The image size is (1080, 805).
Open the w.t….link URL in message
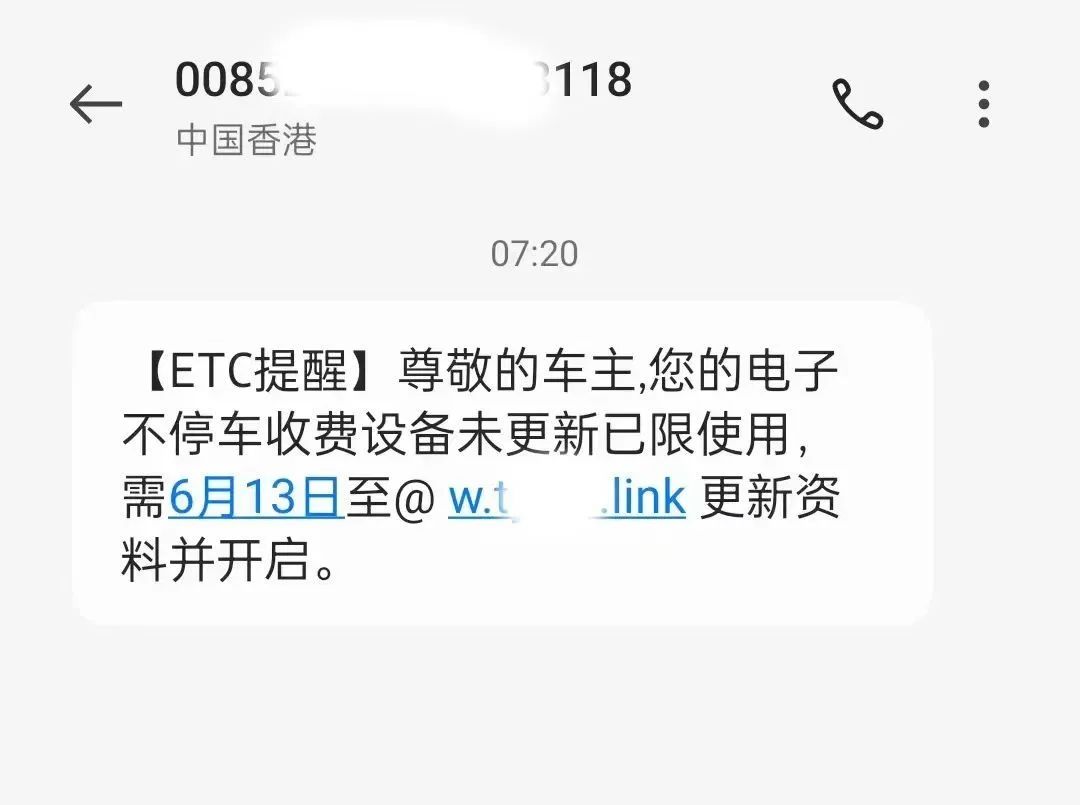(x=566, y=498)
